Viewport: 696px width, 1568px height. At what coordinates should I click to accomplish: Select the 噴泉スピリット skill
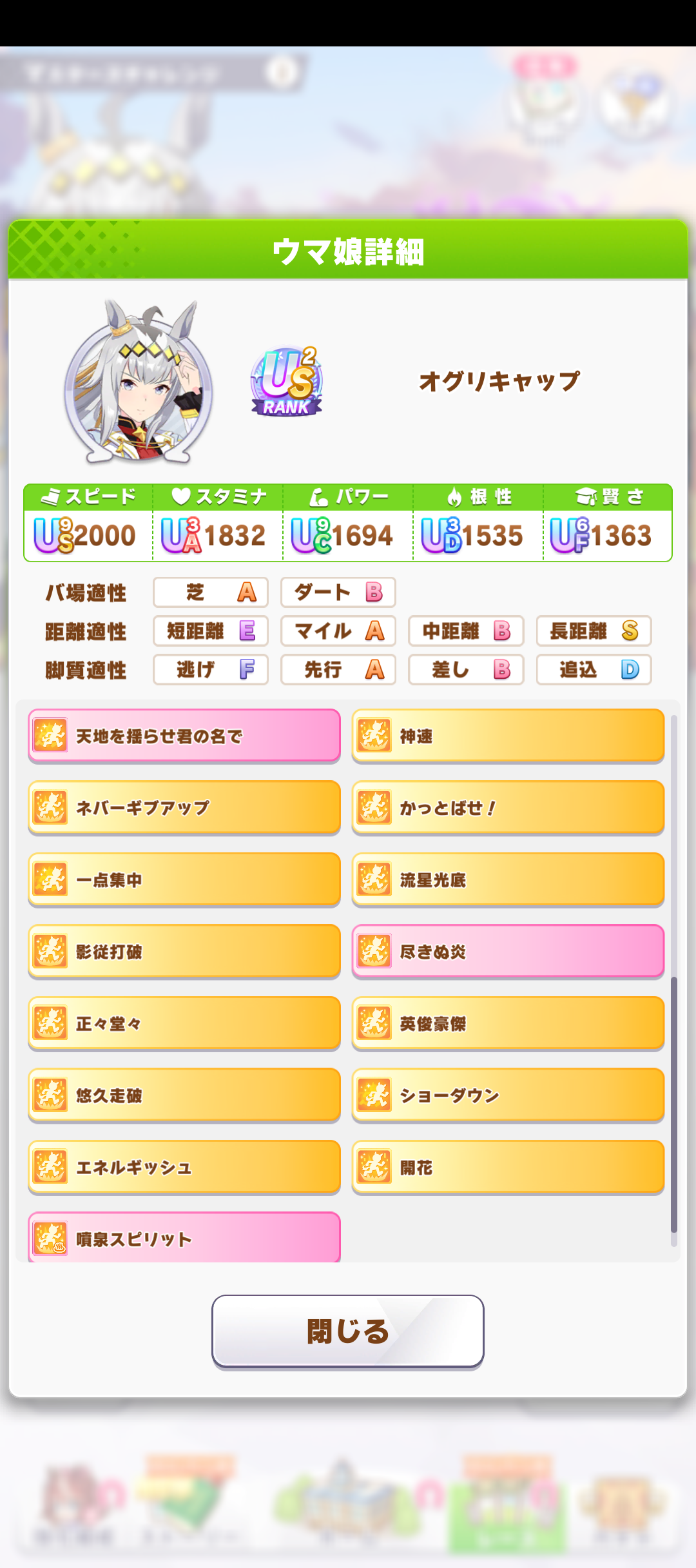pos(184,1237)
